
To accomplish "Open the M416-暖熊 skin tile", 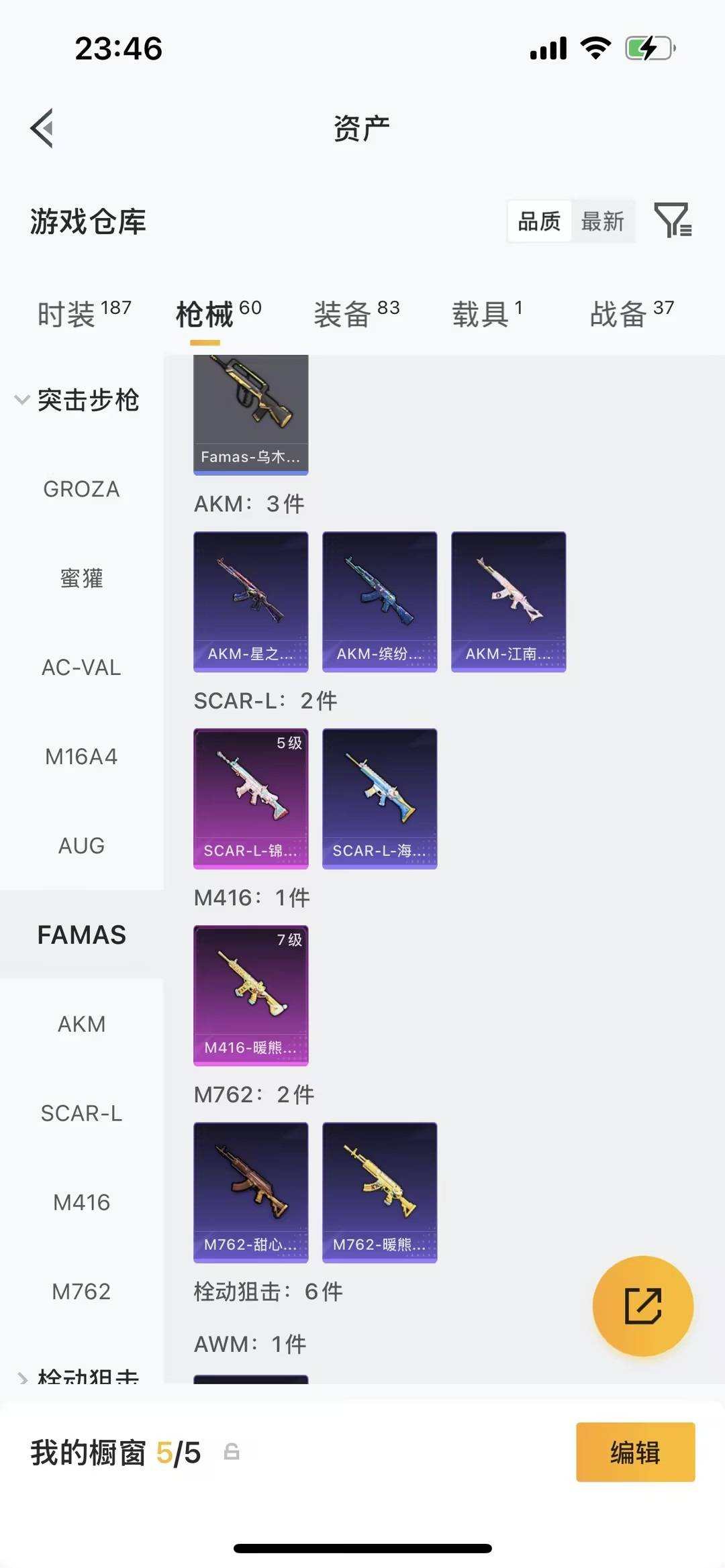I will coord(250,995).
